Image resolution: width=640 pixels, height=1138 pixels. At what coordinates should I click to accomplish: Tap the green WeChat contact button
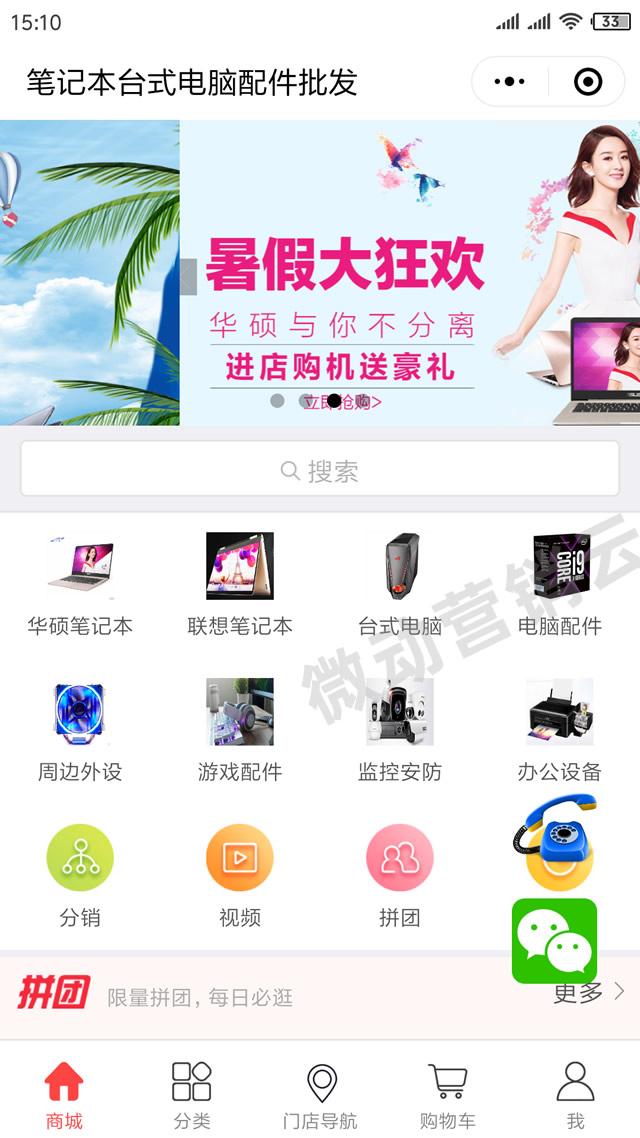(x=554, y=941)
